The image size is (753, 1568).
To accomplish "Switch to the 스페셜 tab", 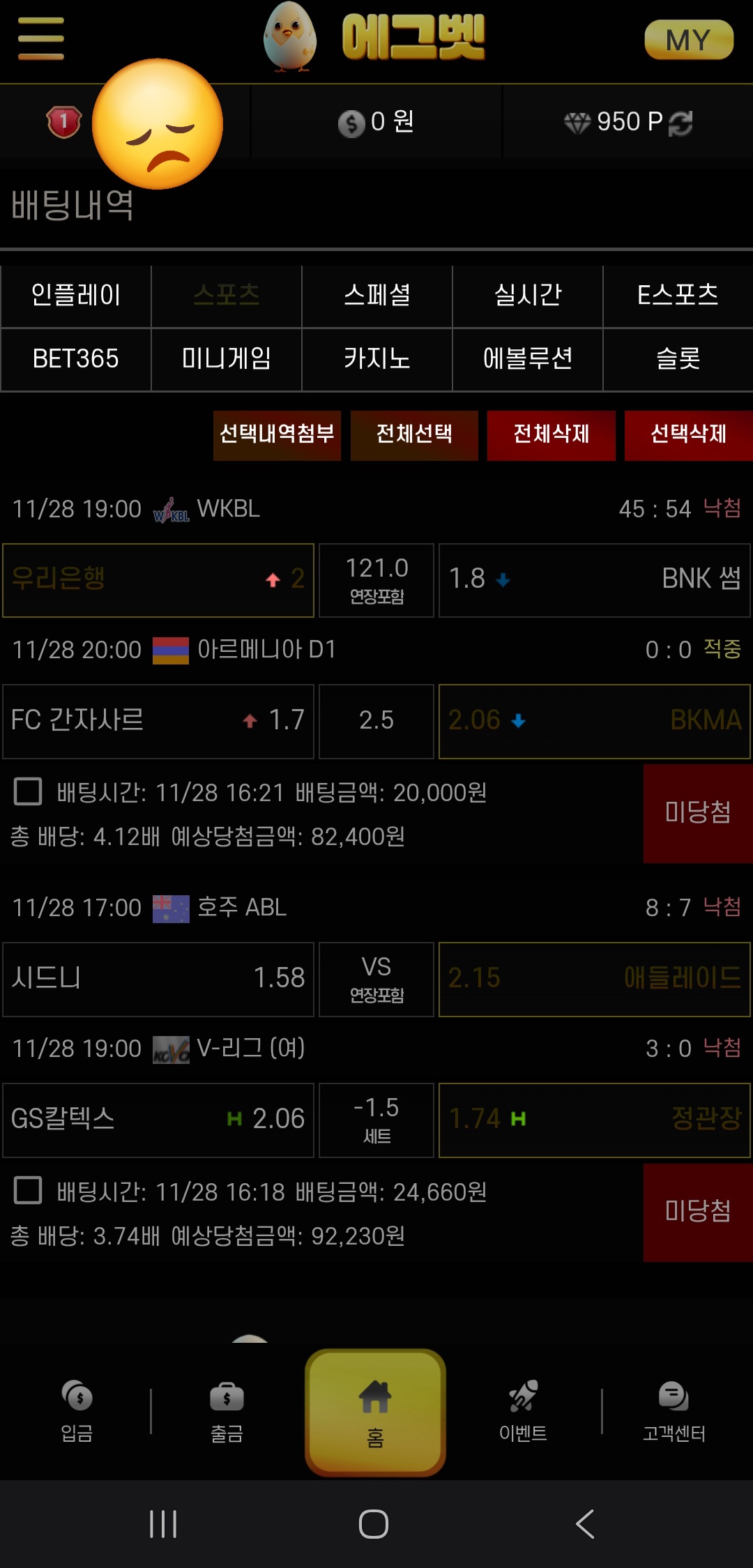I will coord(377,296).
